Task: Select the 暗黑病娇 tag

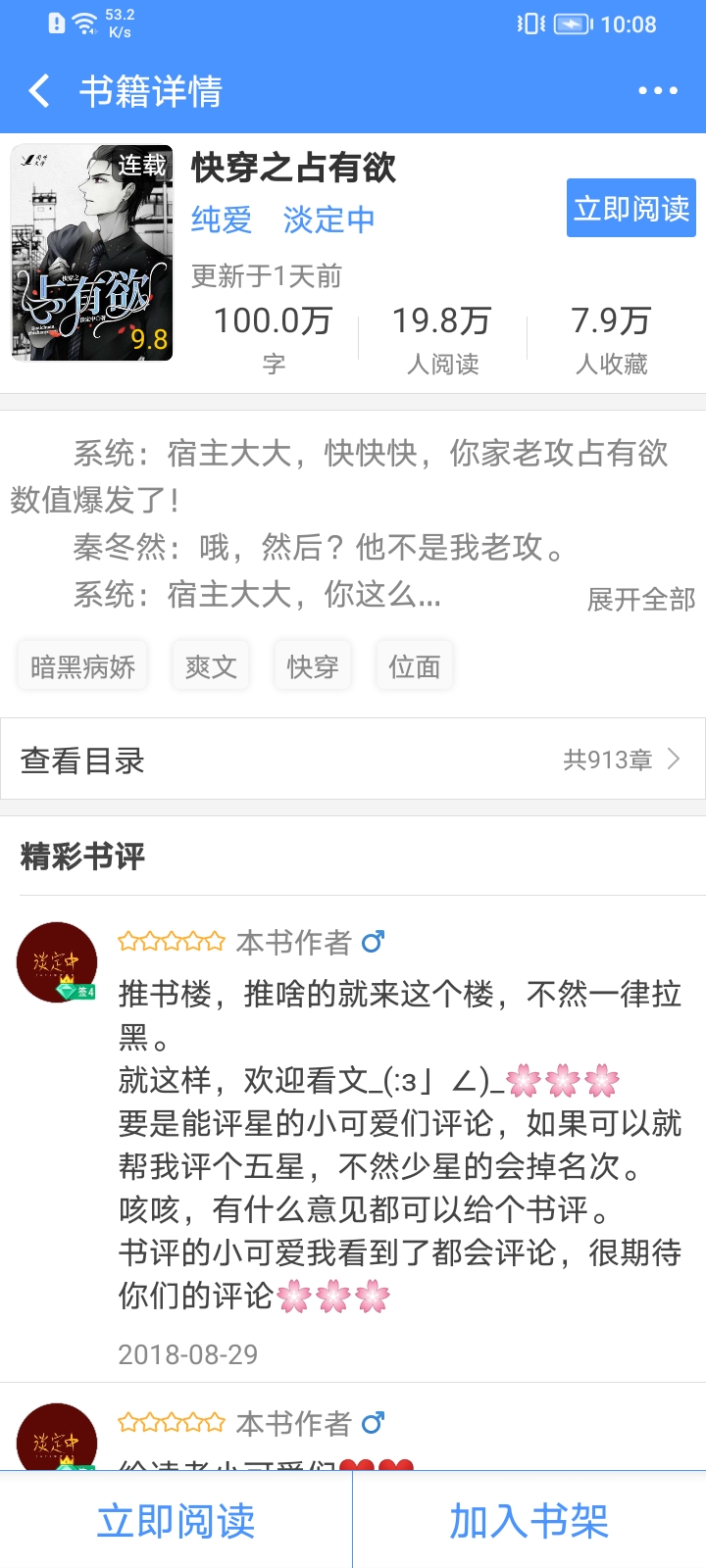Action: point(82,666)
